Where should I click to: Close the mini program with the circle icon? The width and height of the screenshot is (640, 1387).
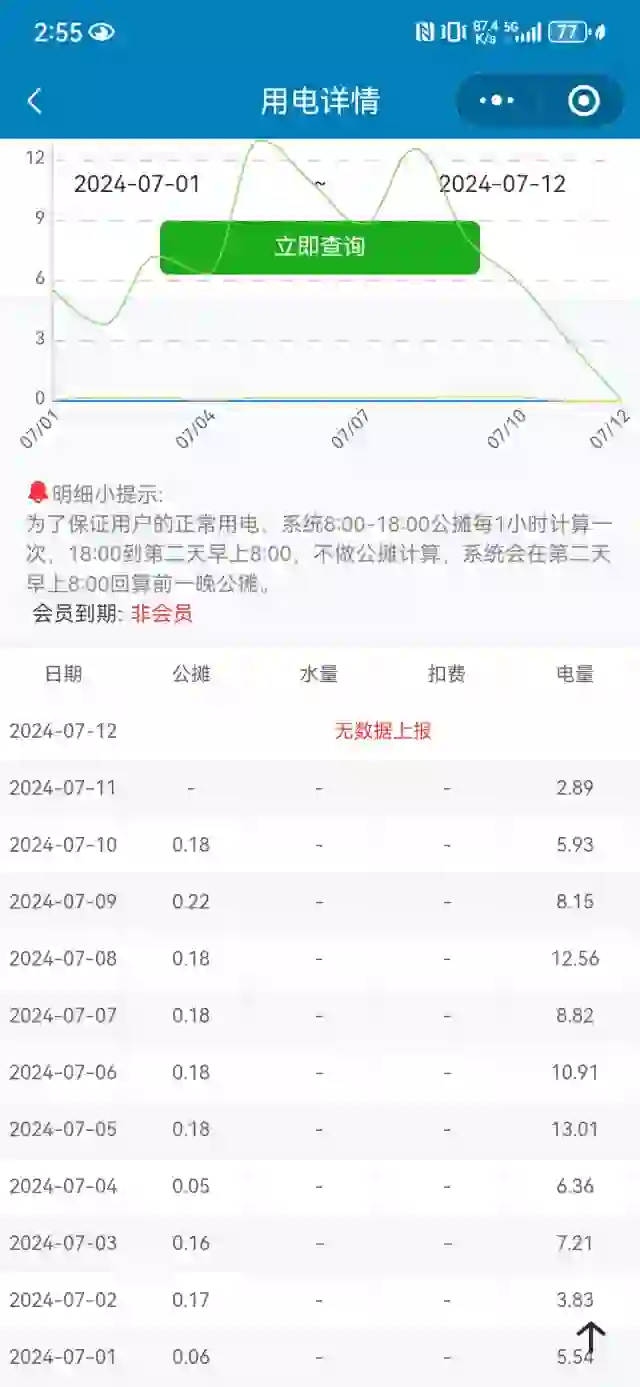(x=583, y=101)
